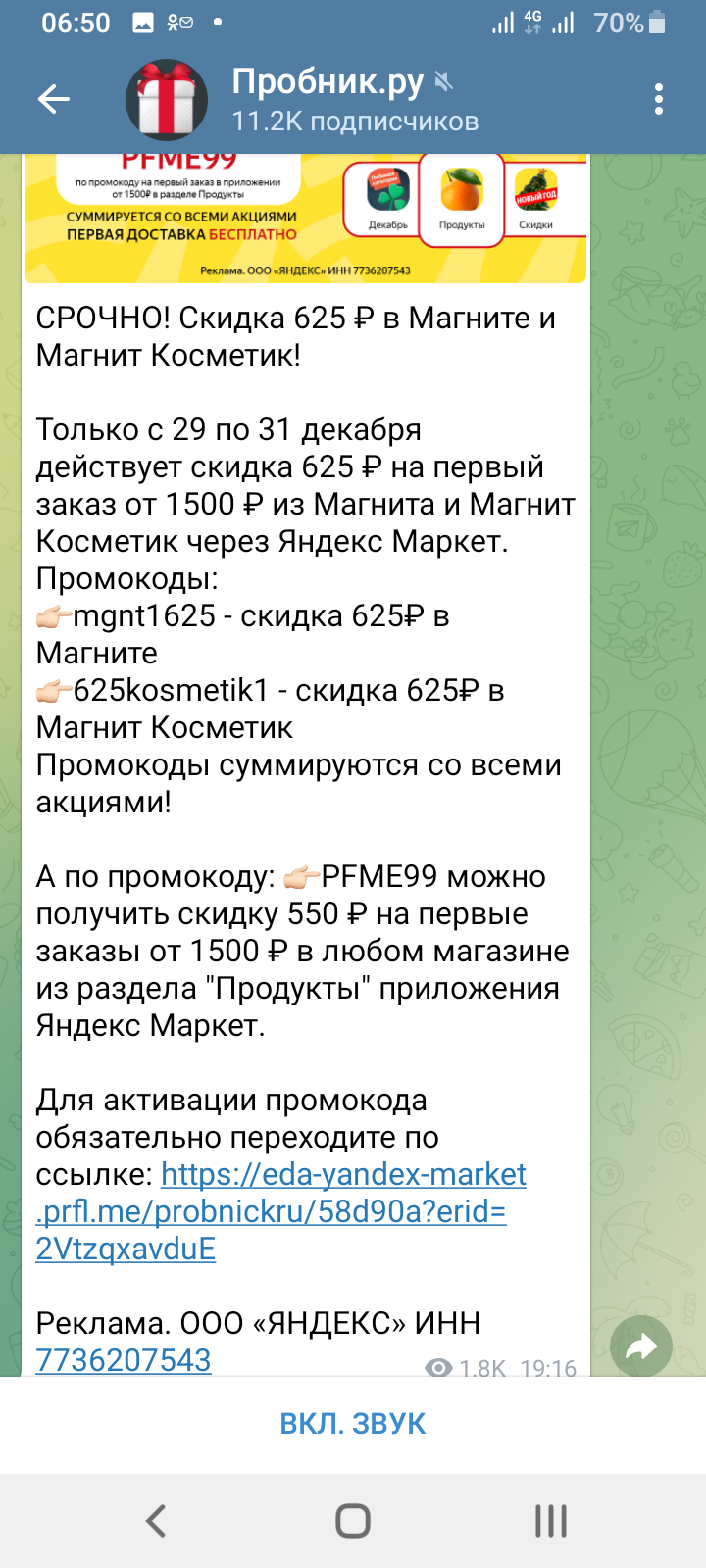Tap the system home button
Viewport: 706px width, 1568px height.
[x=353, y=1521]
